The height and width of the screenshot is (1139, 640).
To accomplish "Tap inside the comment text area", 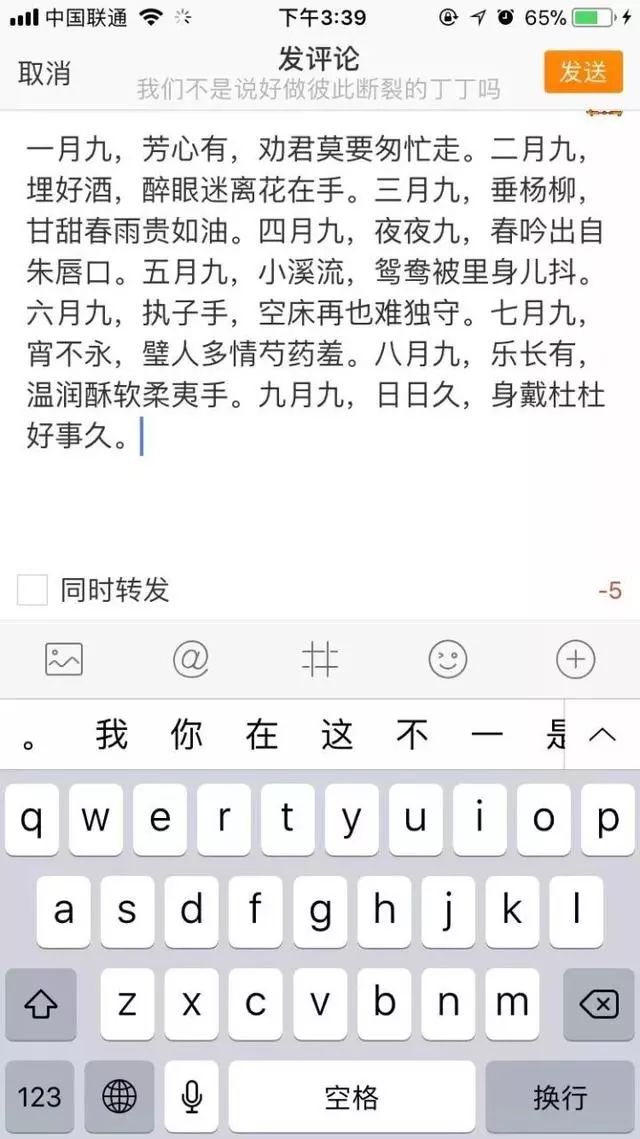I will click(320, 334).
